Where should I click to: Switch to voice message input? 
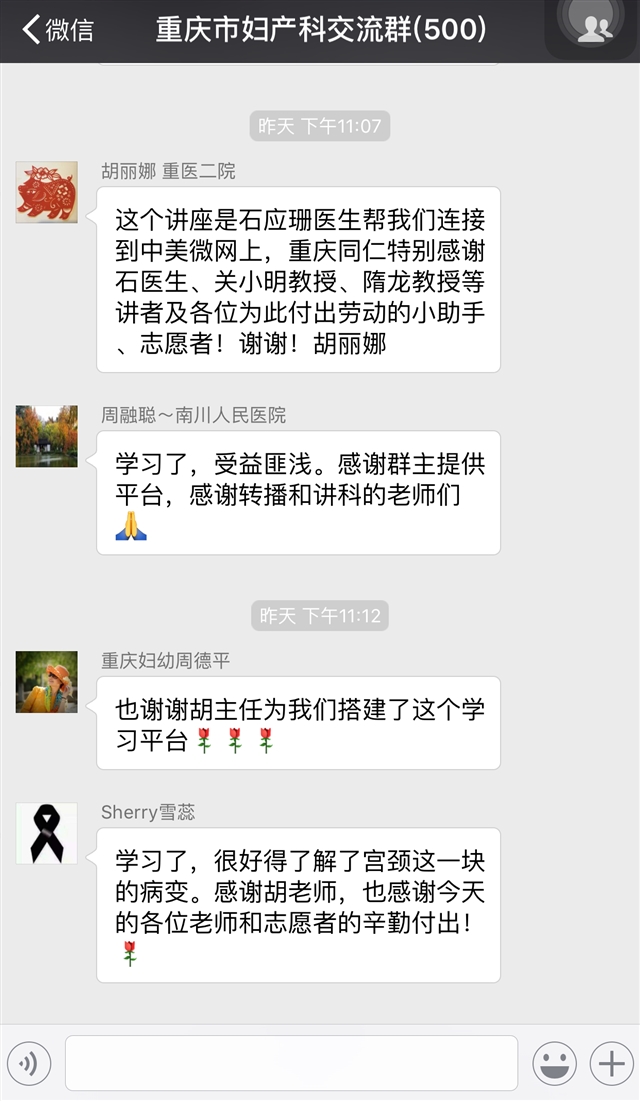coord(29,1063)
